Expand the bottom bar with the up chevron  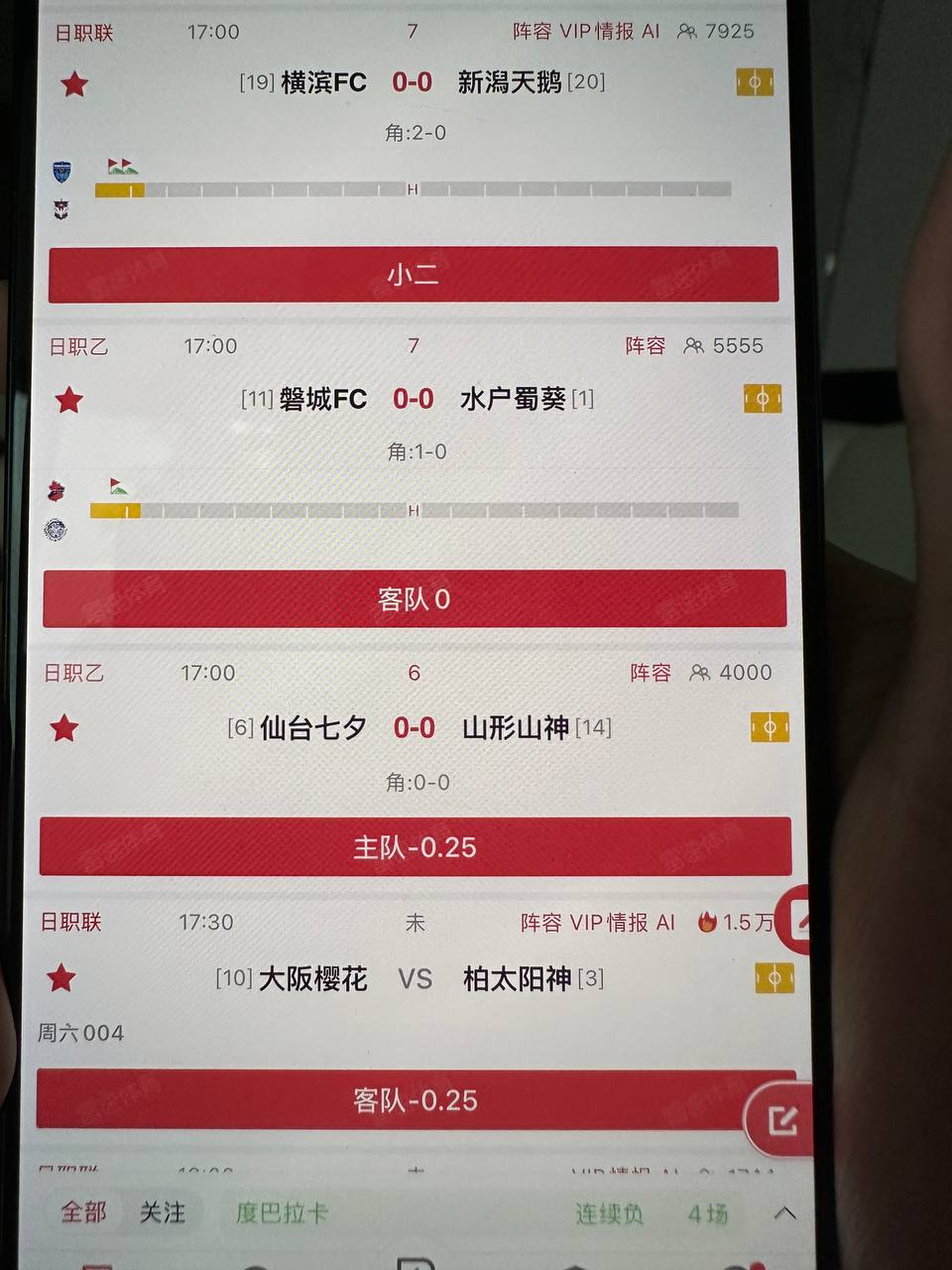coord(784,1213)
